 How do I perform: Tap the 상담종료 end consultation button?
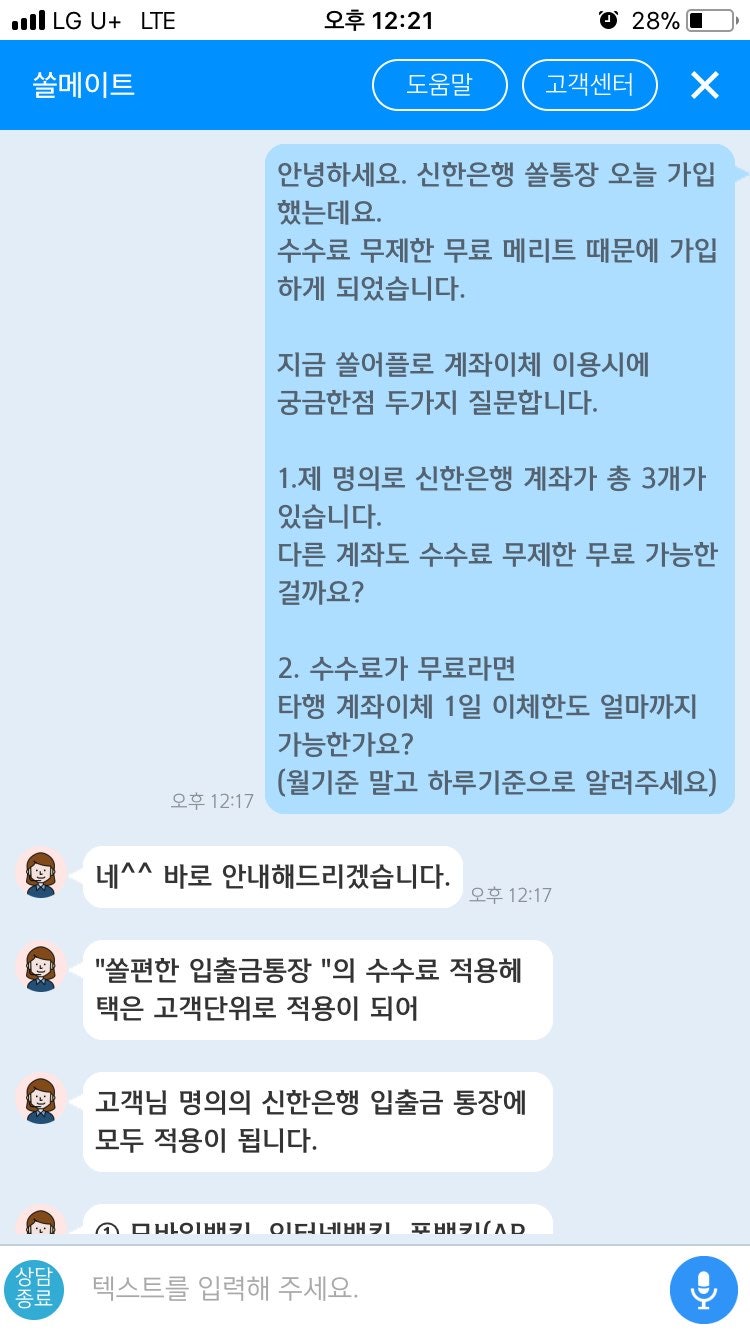(x=34, y=1290)
